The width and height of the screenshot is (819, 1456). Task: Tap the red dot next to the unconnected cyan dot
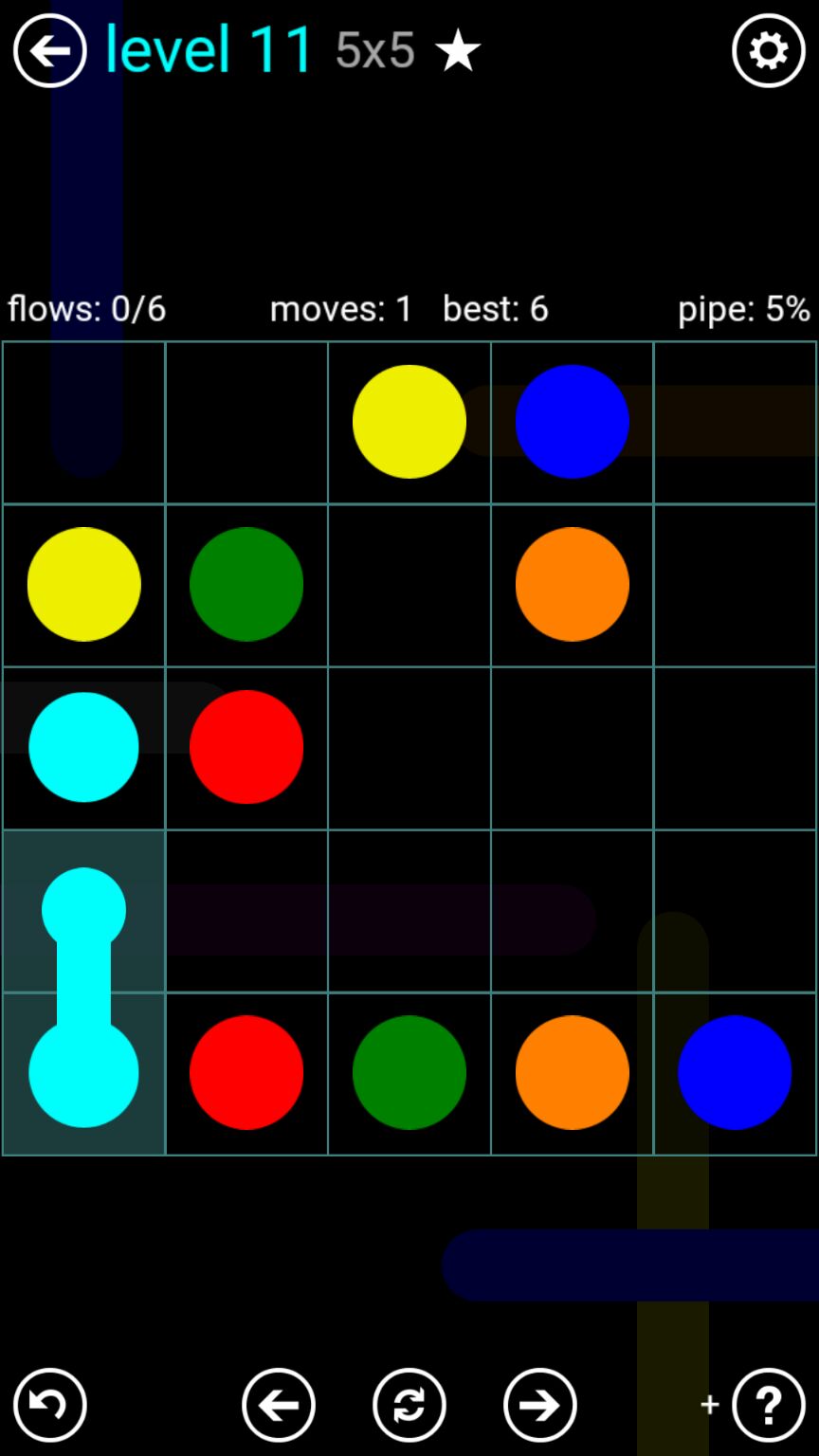[246, 747]
